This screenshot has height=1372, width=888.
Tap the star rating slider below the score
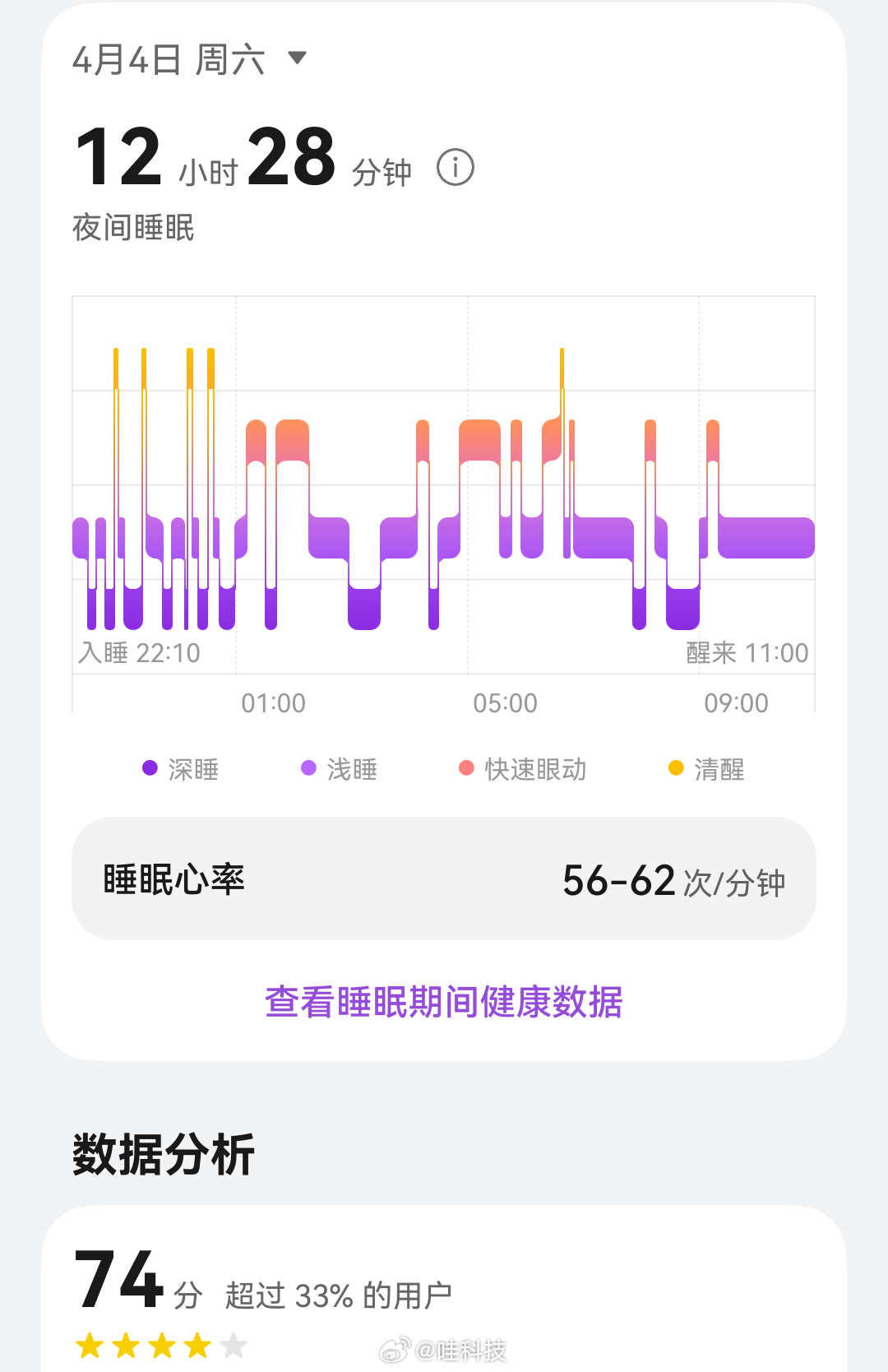pos(160,1346)
